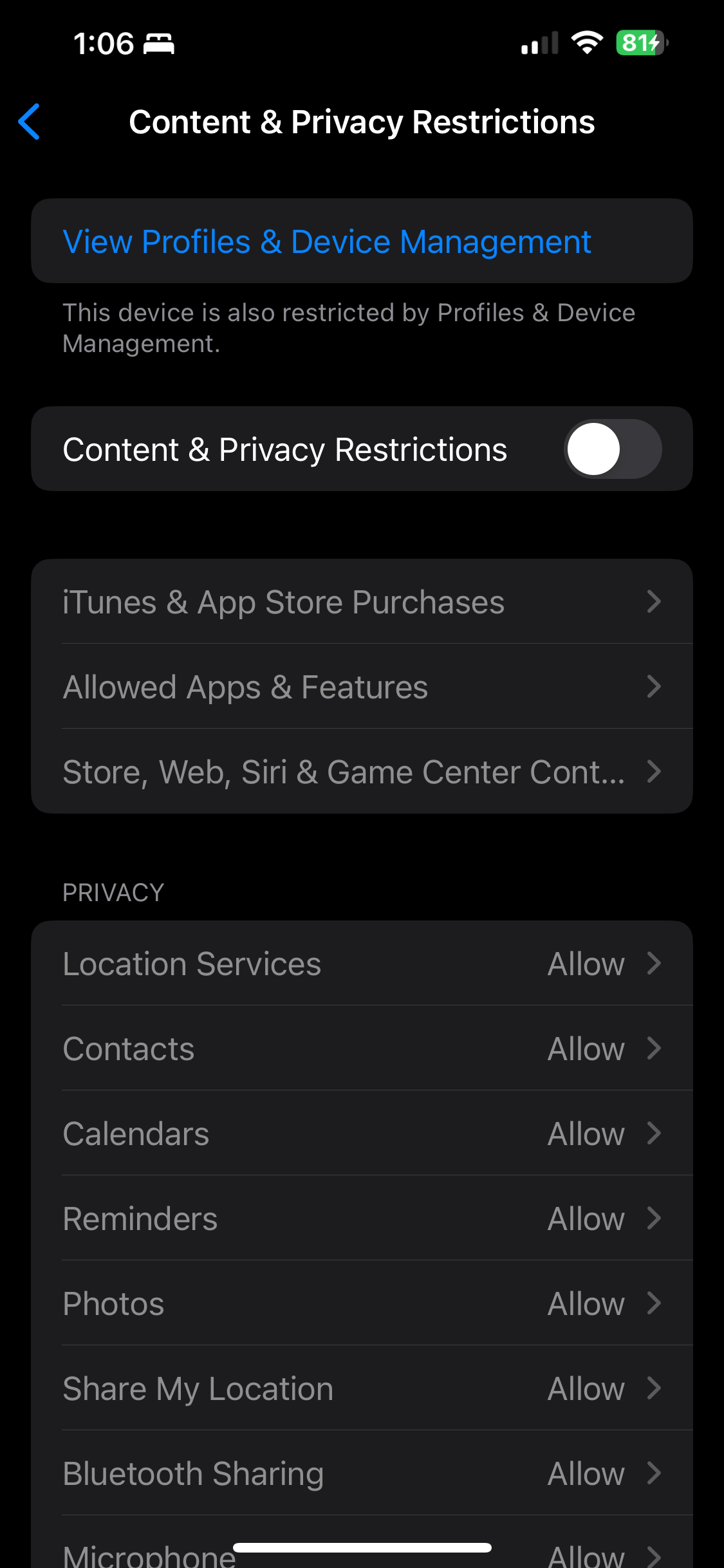Expand Store, Web, Siri & Game Center Content
This screenshot has height=1568, width=724.
[362, 771]
